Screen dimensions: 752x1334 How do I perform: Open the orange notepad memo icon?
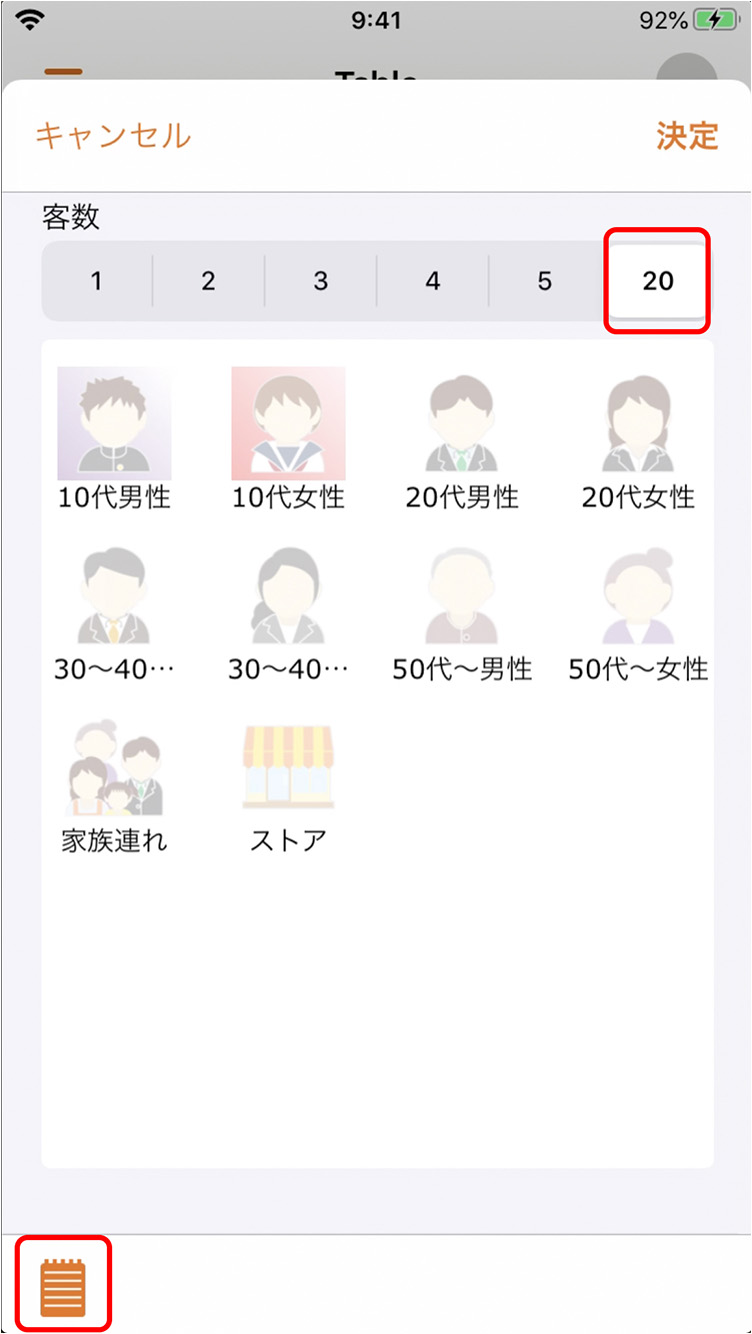tap(63, 1287)
